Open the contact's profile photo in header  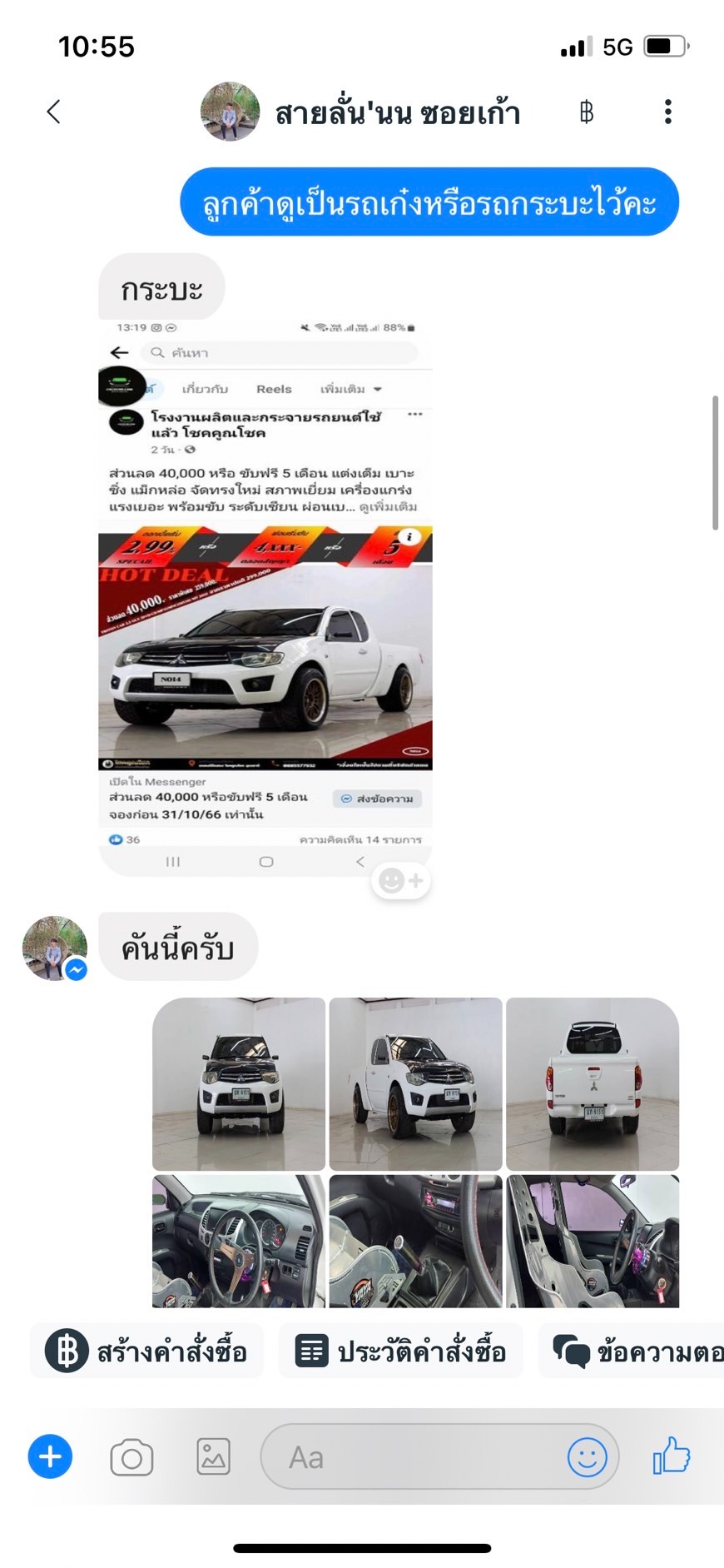(x=231, y=112)
